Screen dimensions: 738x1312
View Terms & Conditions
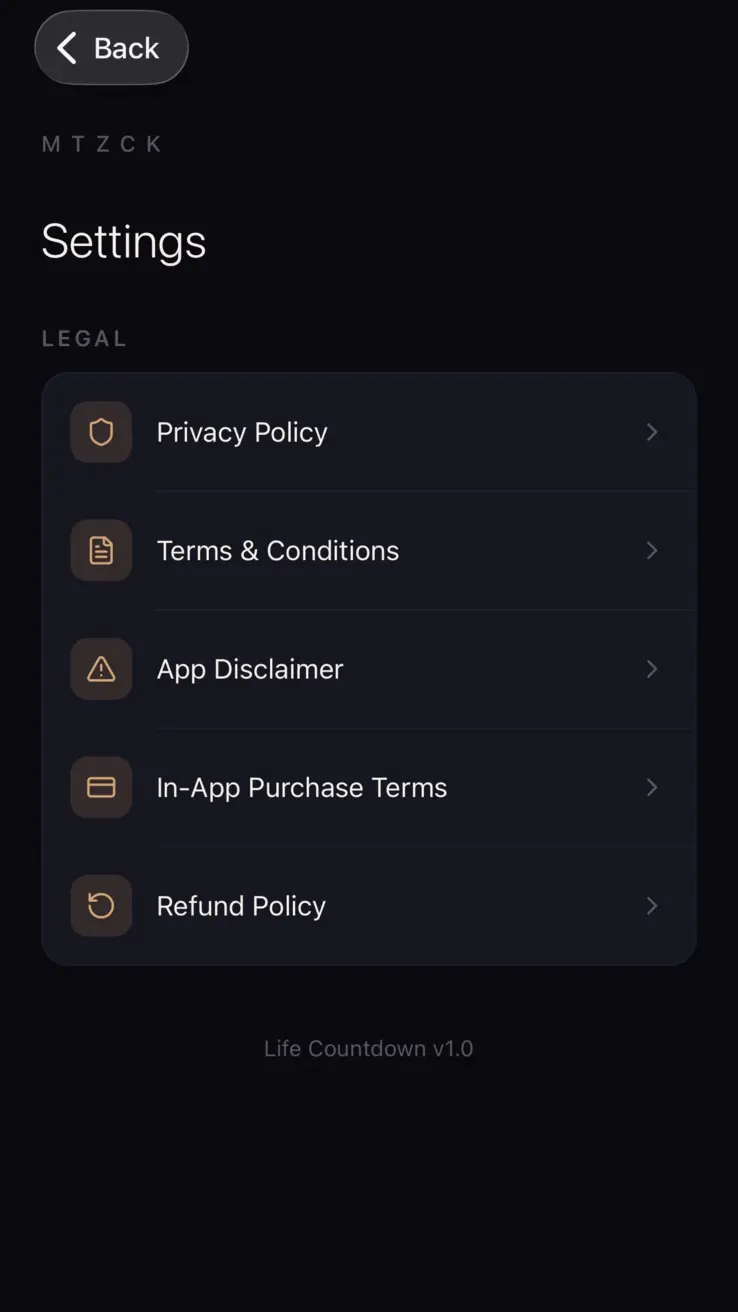tap(368, 550)
